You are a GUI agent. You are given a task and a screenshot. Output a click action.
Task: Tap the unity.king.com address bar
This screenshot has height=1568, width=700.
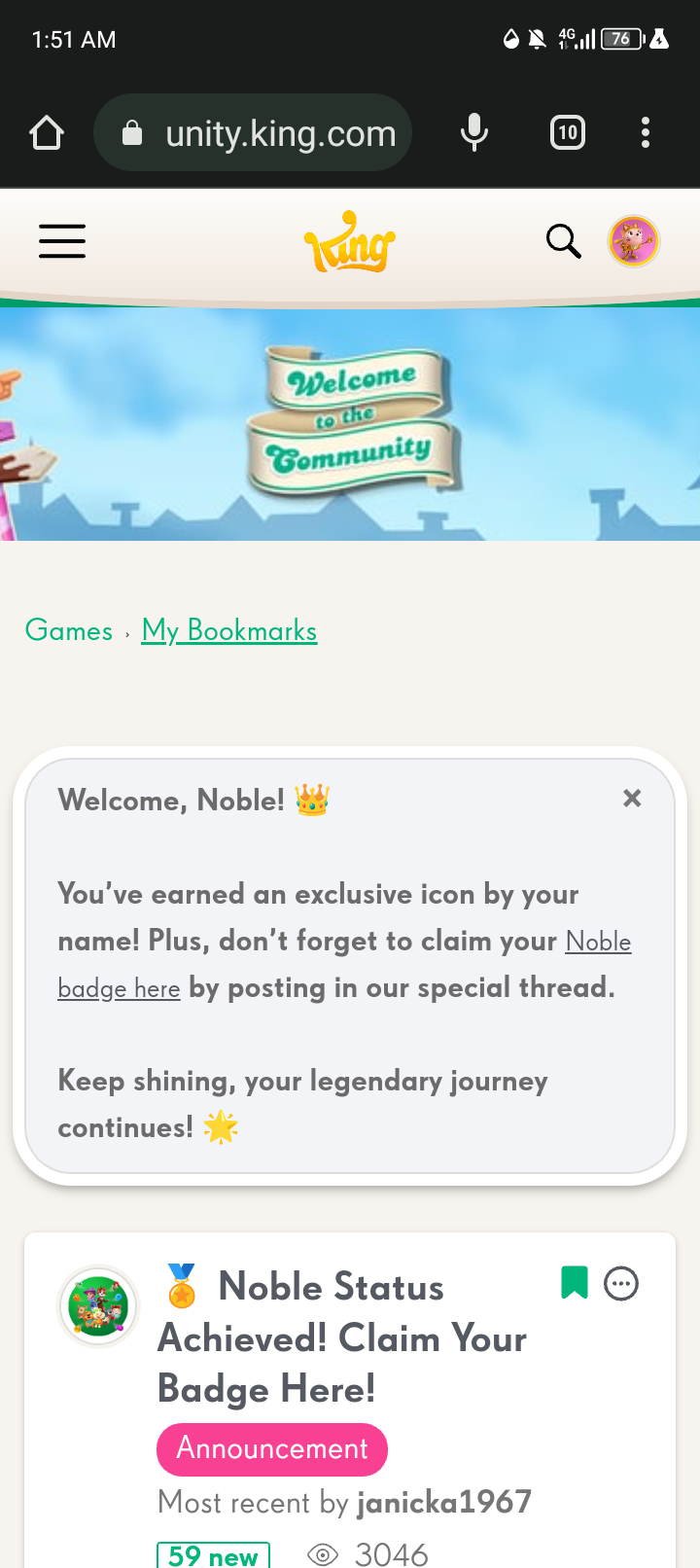[x=253, y=132]
